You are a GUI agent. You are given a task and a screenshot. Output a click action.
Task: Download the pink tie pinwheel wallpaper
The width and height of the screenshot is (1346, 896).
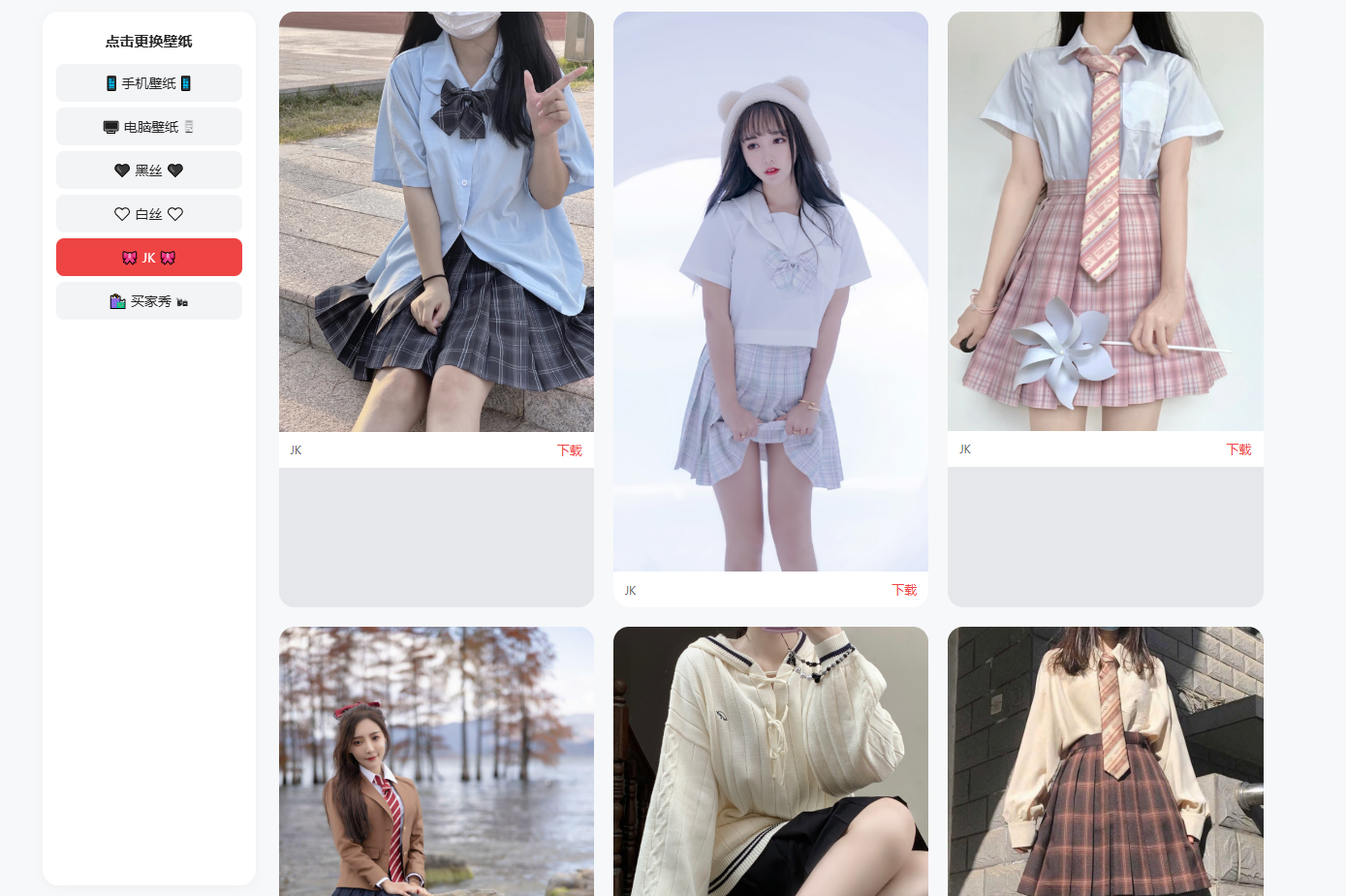1237,449
